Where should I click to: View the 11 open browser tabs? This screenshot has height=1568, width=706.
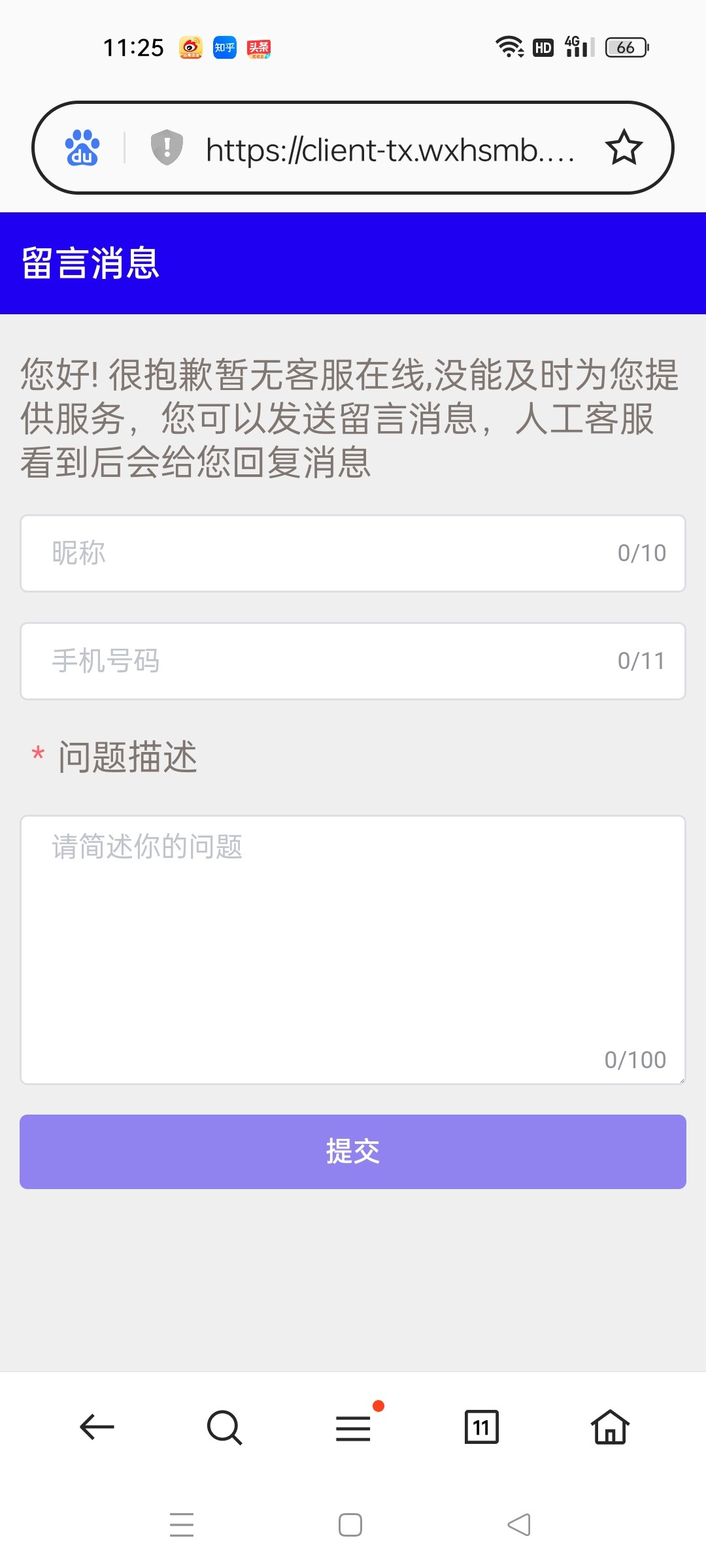[481, 1427]
